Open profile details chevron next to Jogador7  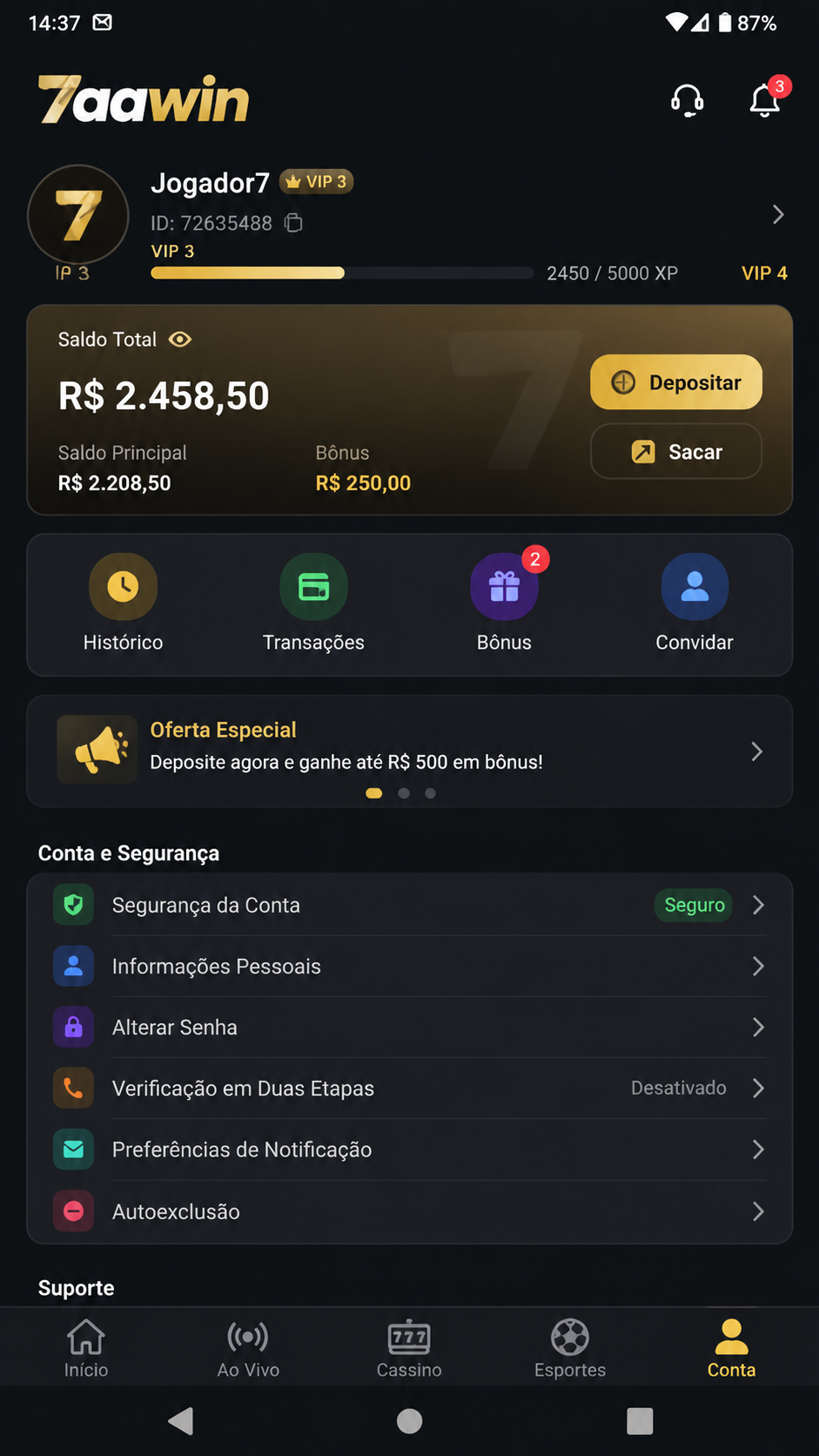(x=778, y=214)
